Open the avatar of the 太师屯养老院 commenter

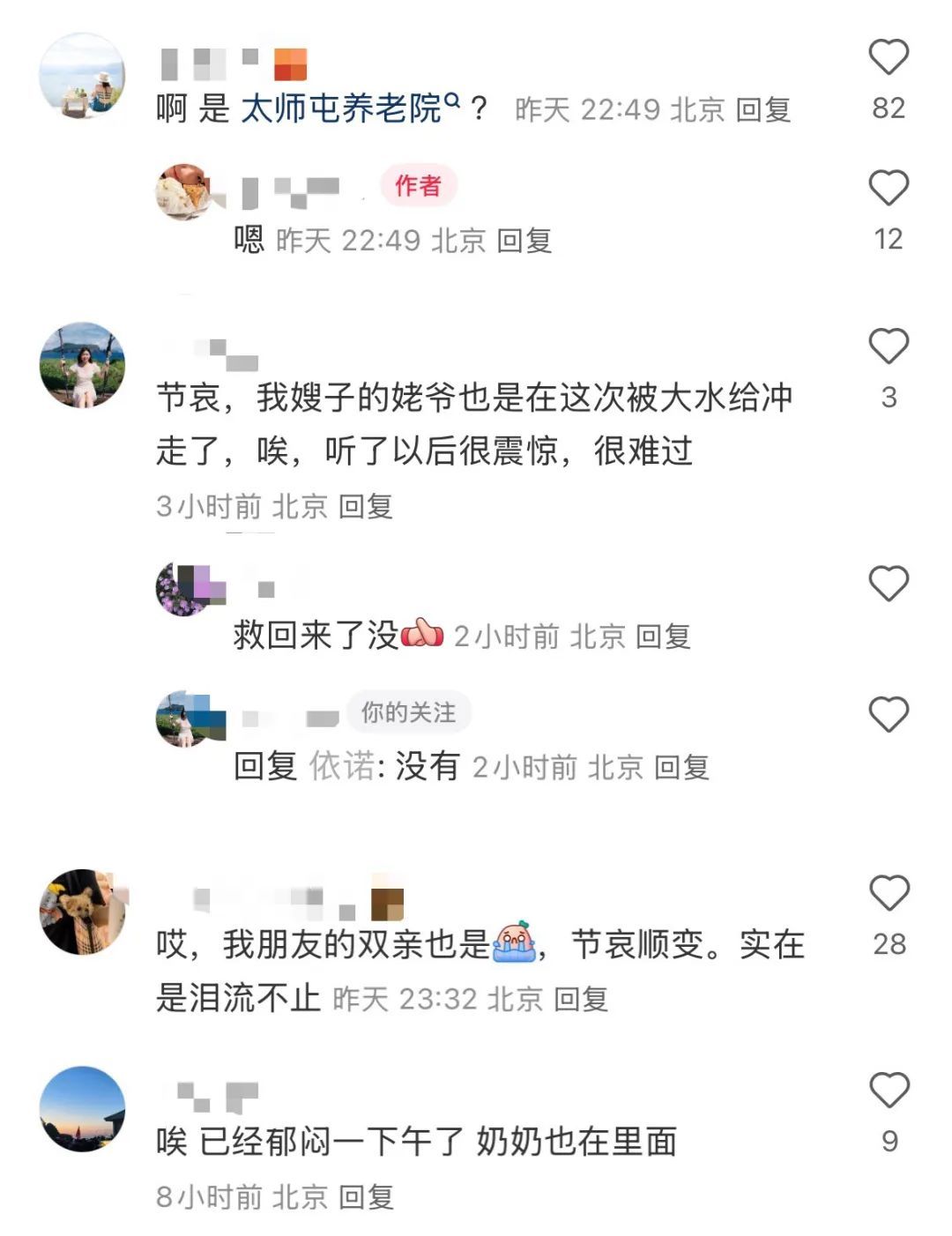pyautogui.click(x=83, y=76)
